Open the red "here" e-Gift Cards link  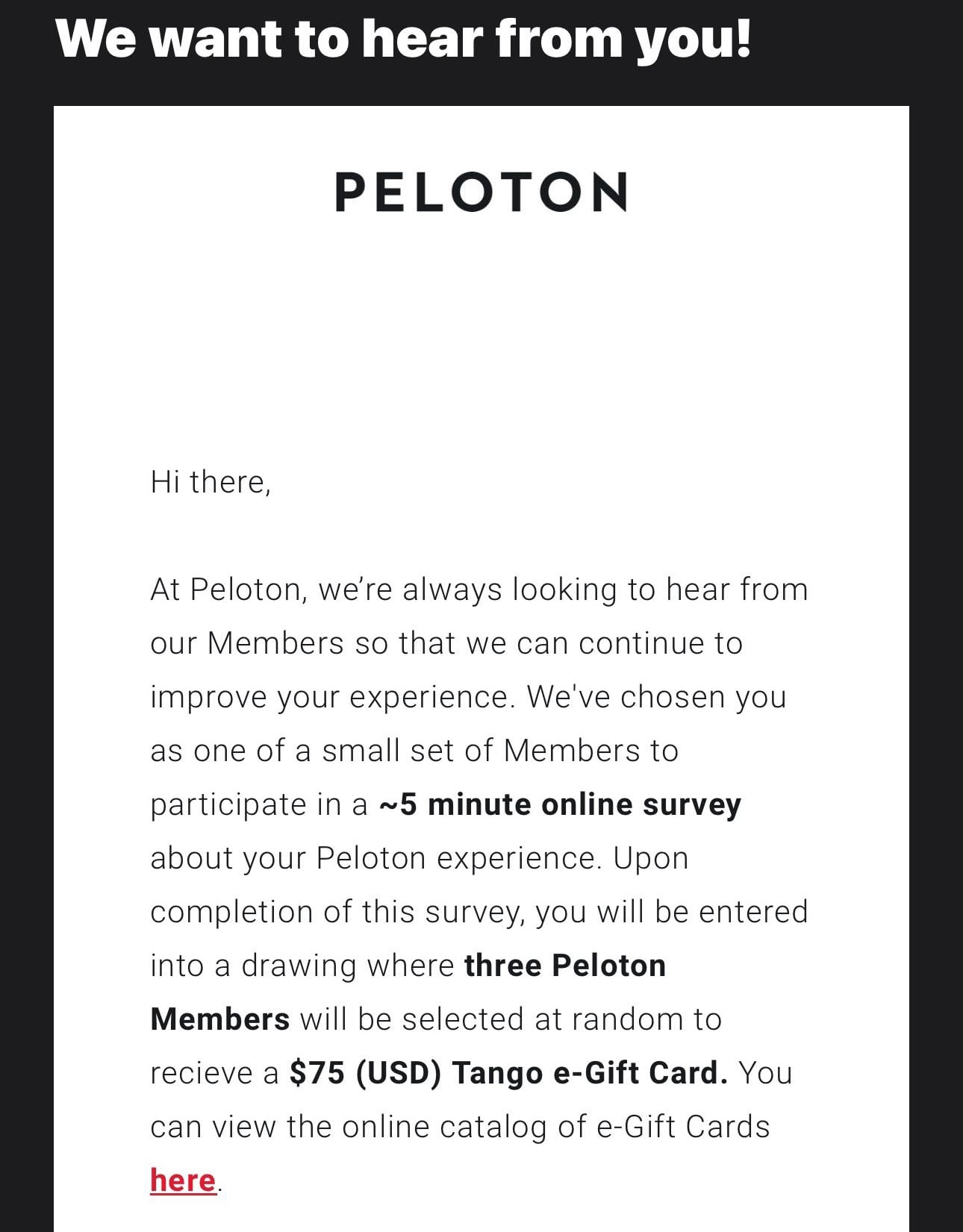click(x=183, y=1181)
